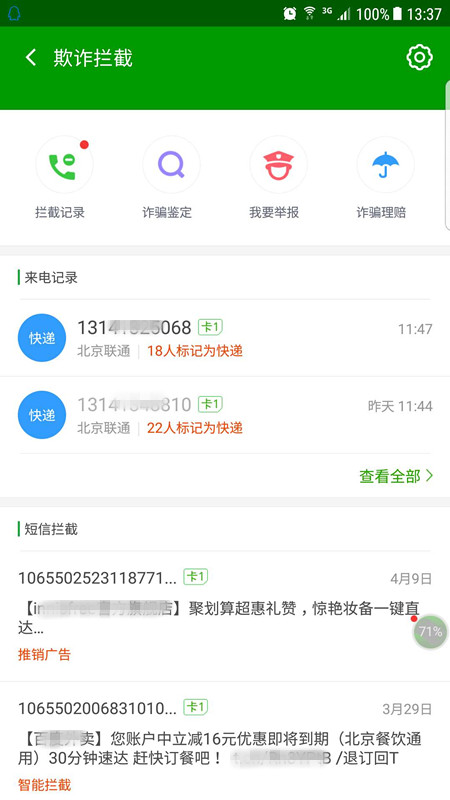Open the settings gear icon
This screenshot has height=800, width=450.
coord(419,57)
